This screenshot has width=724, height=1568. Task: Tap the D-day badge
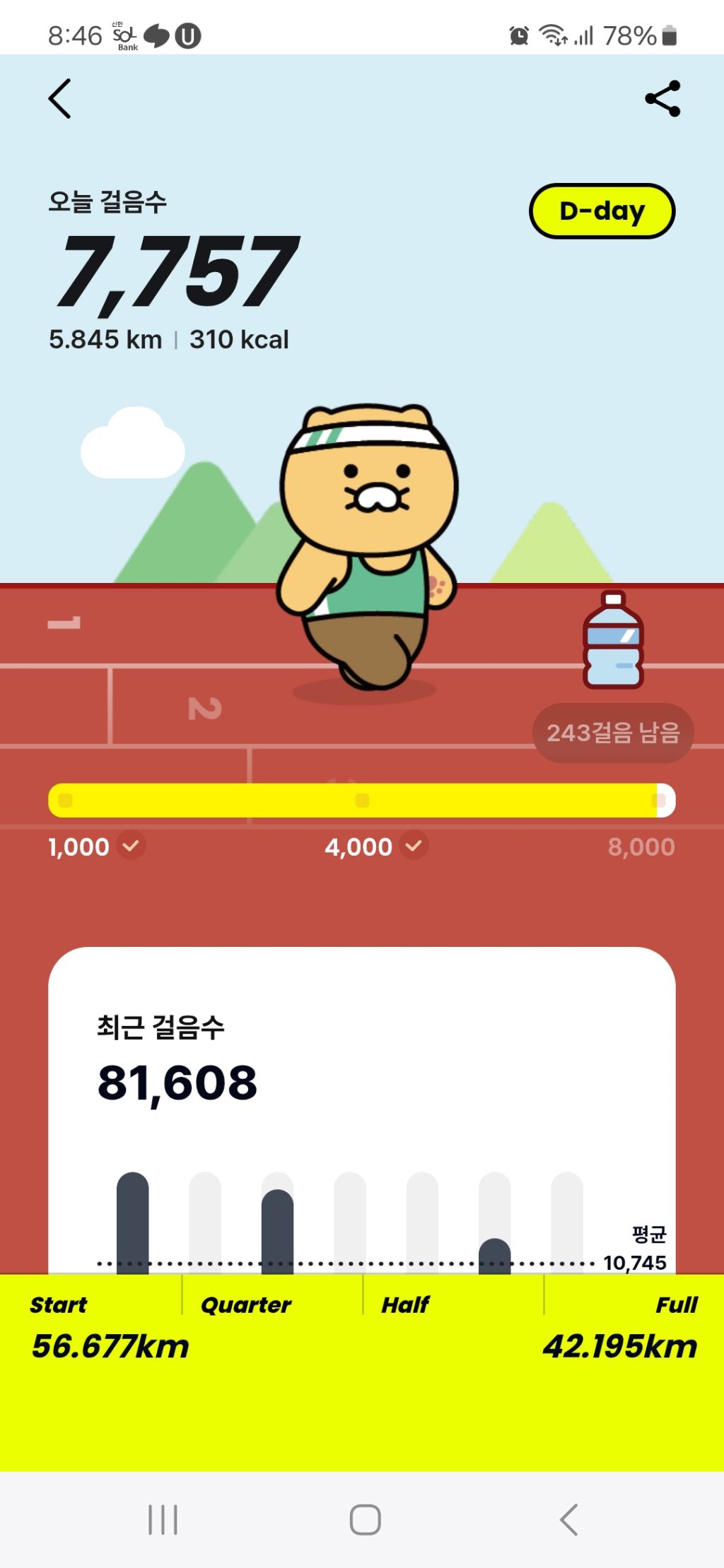coord(601,210)
